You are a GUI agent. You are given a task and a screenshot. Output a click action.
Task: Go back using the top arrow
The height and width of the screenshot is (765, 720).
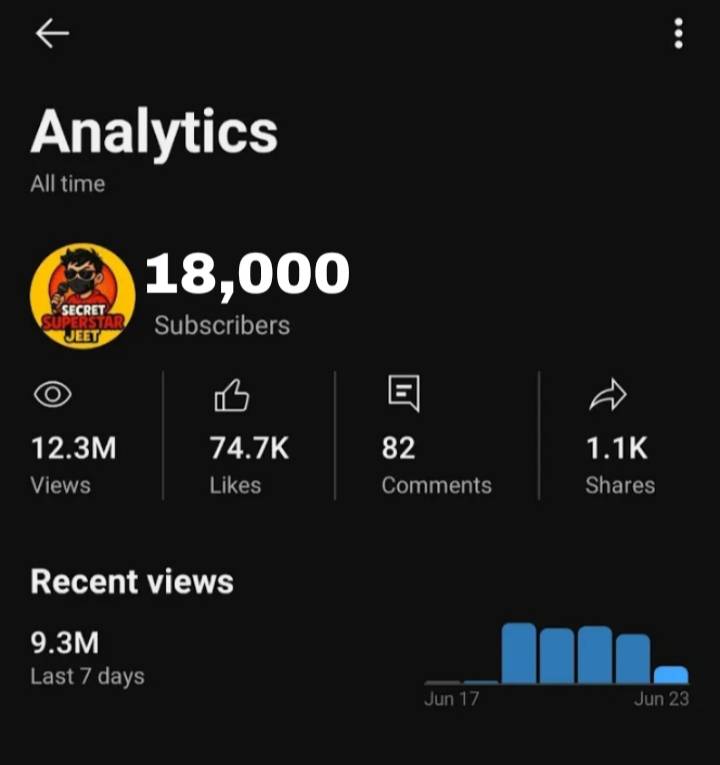(x=52, y=34)
